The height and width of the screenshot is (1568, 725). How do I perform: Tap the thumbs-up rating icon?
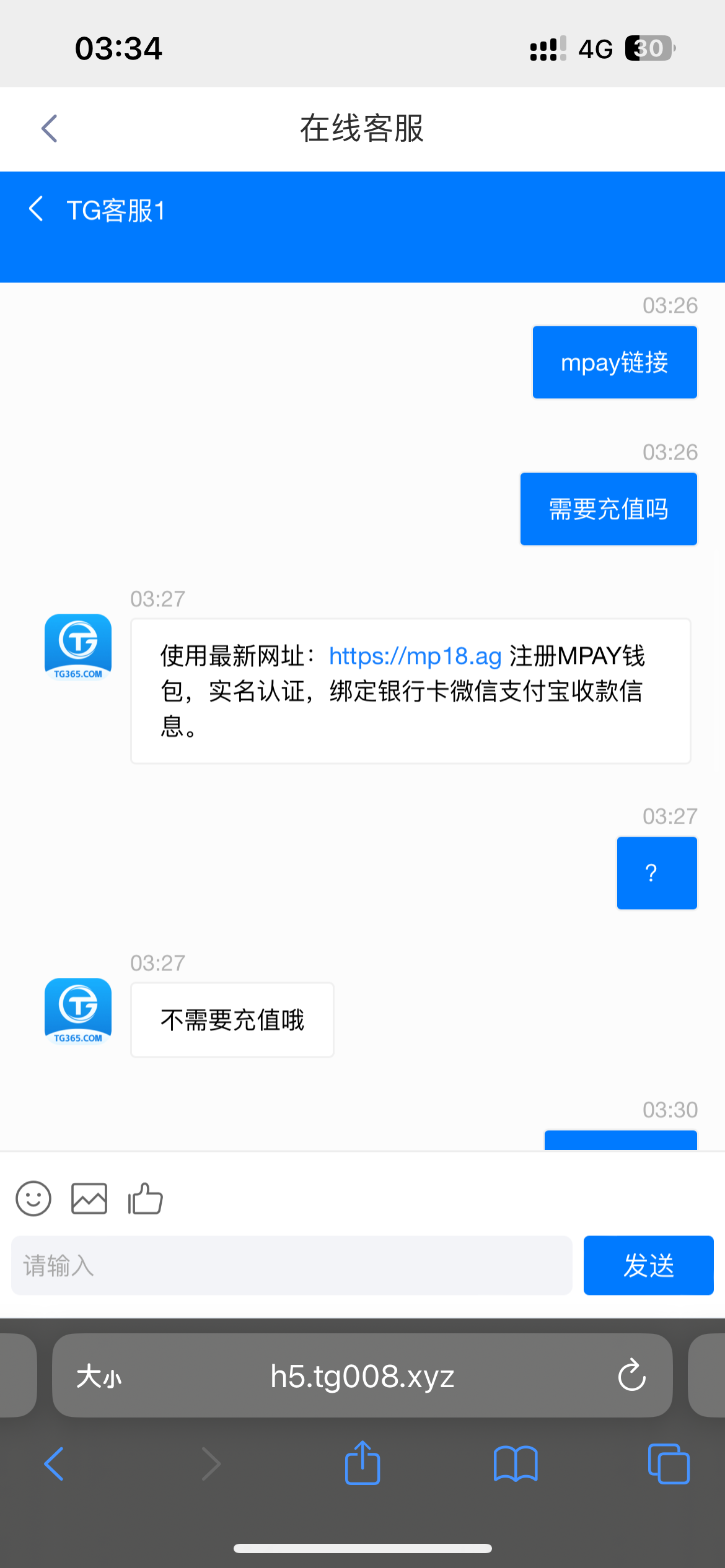[145, 1198]
